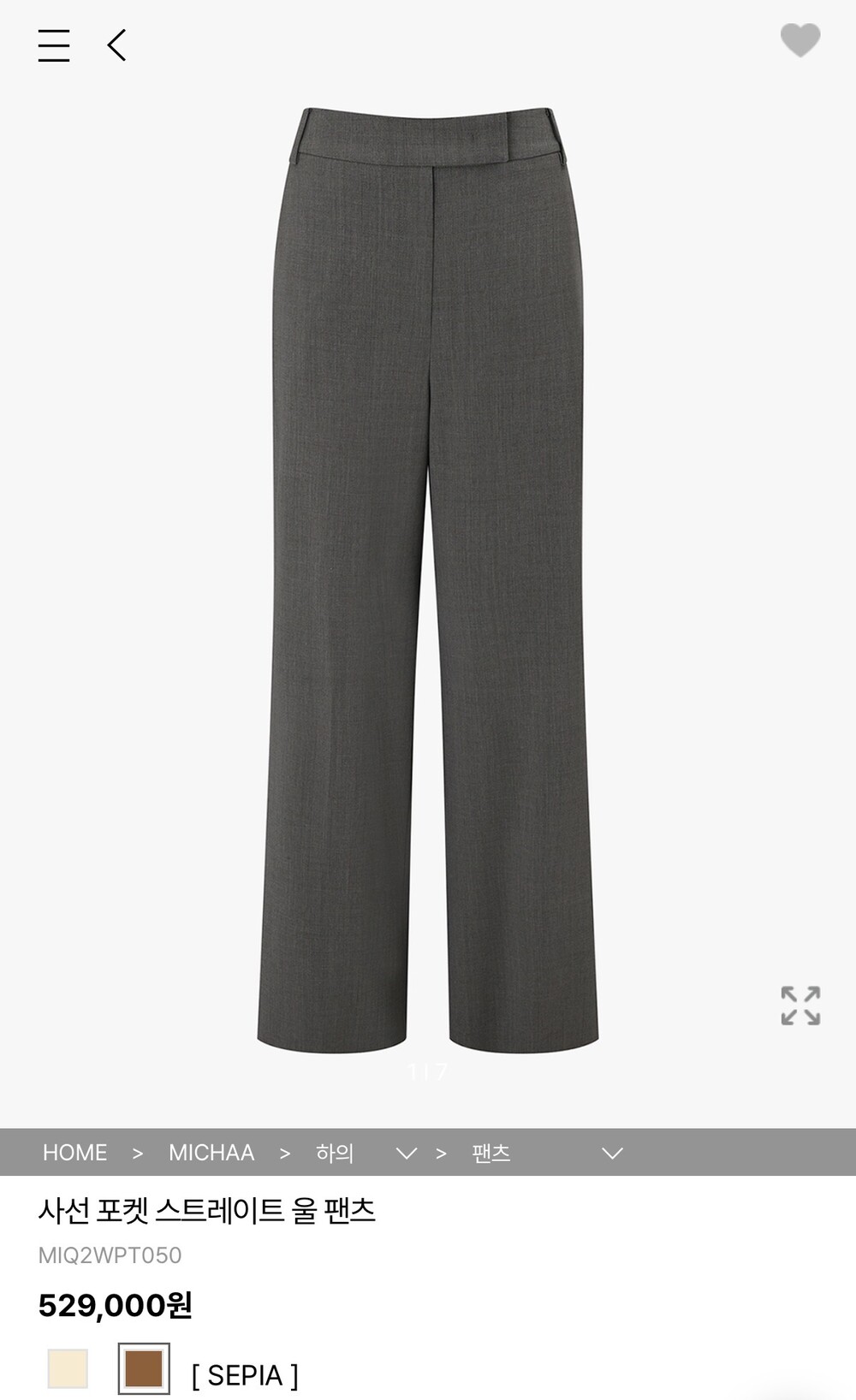Select the brown SEPIA color swatch
The image size is (856, 1400).
pos(144,1368)
